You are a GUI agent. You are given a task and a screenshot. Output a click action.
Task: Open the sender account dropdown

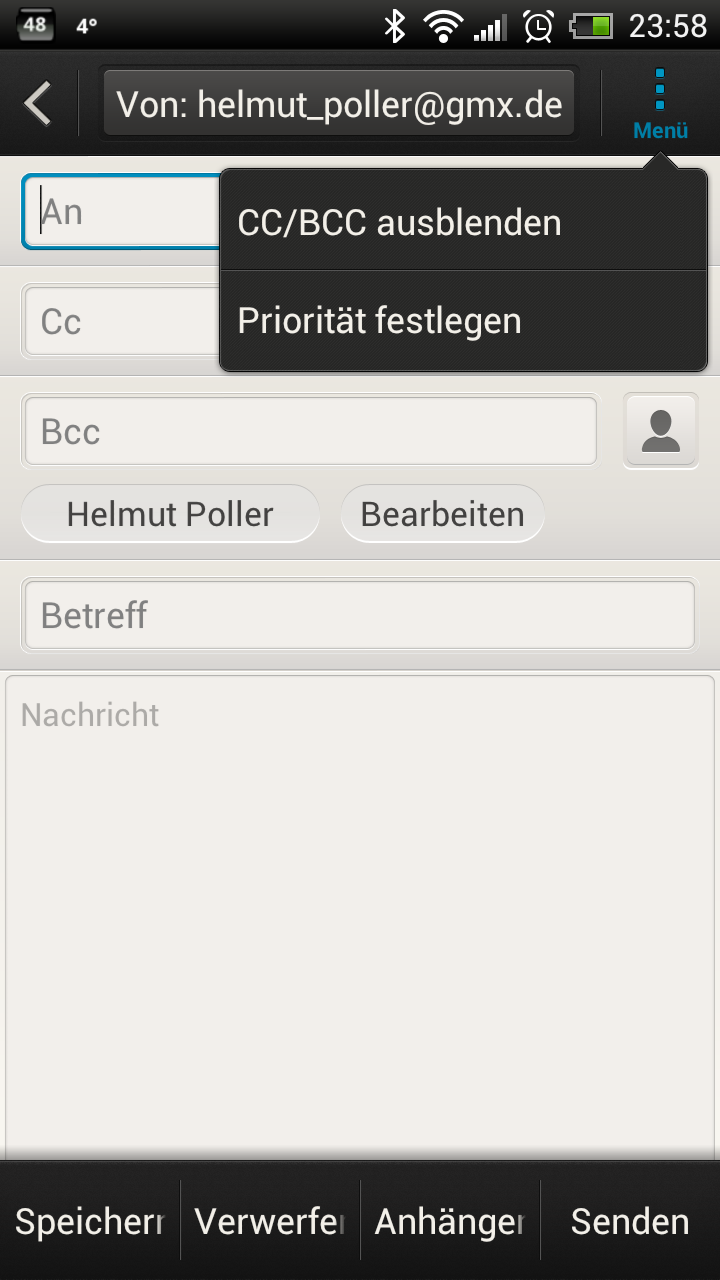[x=340, y=104]
